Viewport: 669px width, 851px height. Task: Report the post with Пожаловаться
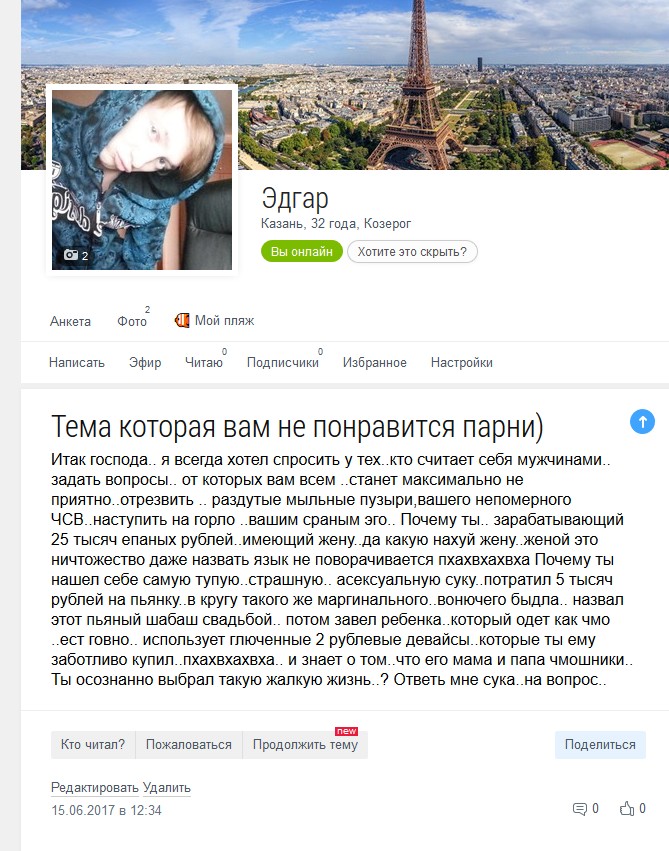point(189,744)
